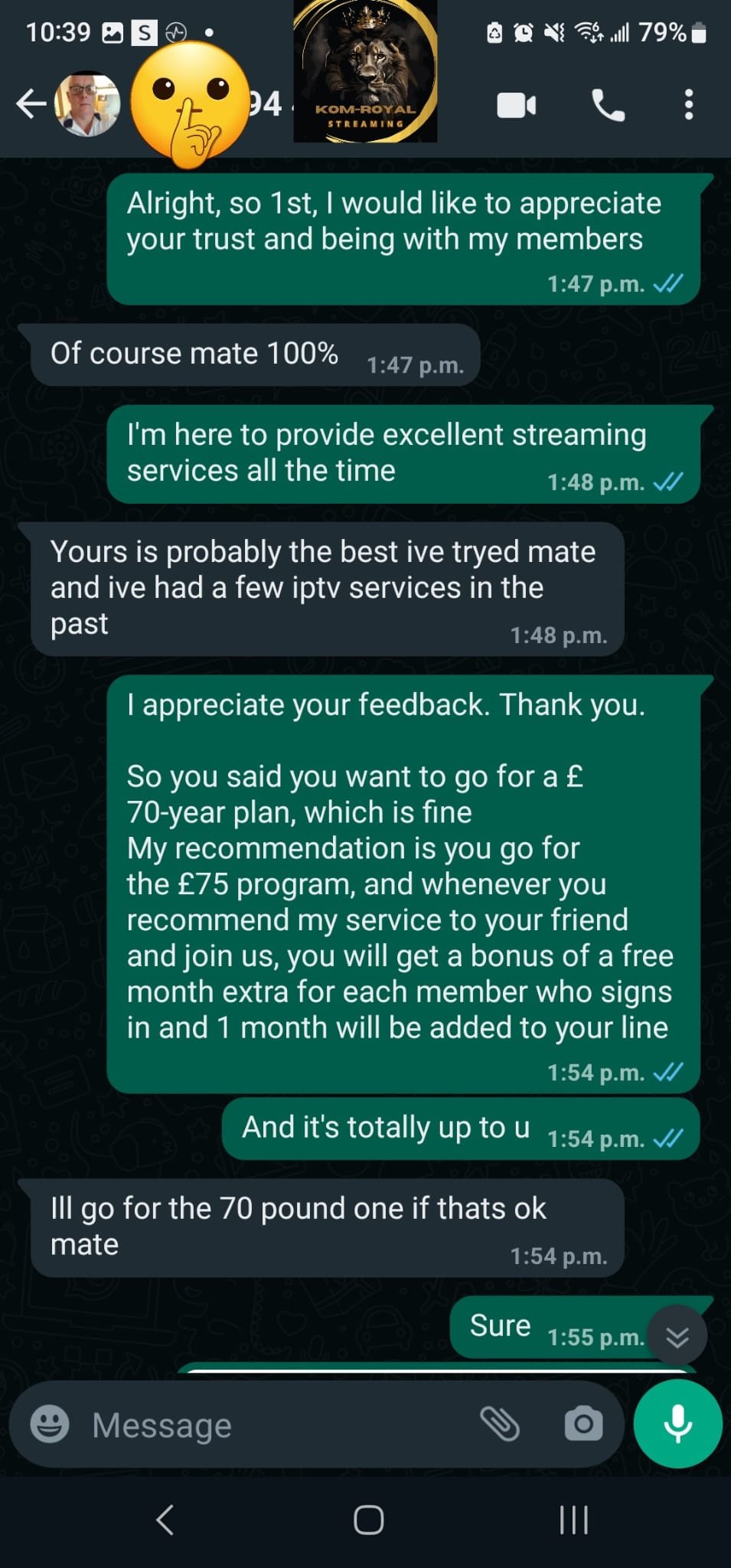Open the overflow menu
Viewport: 731px width, 1568px height.
[x=689, y=105]
